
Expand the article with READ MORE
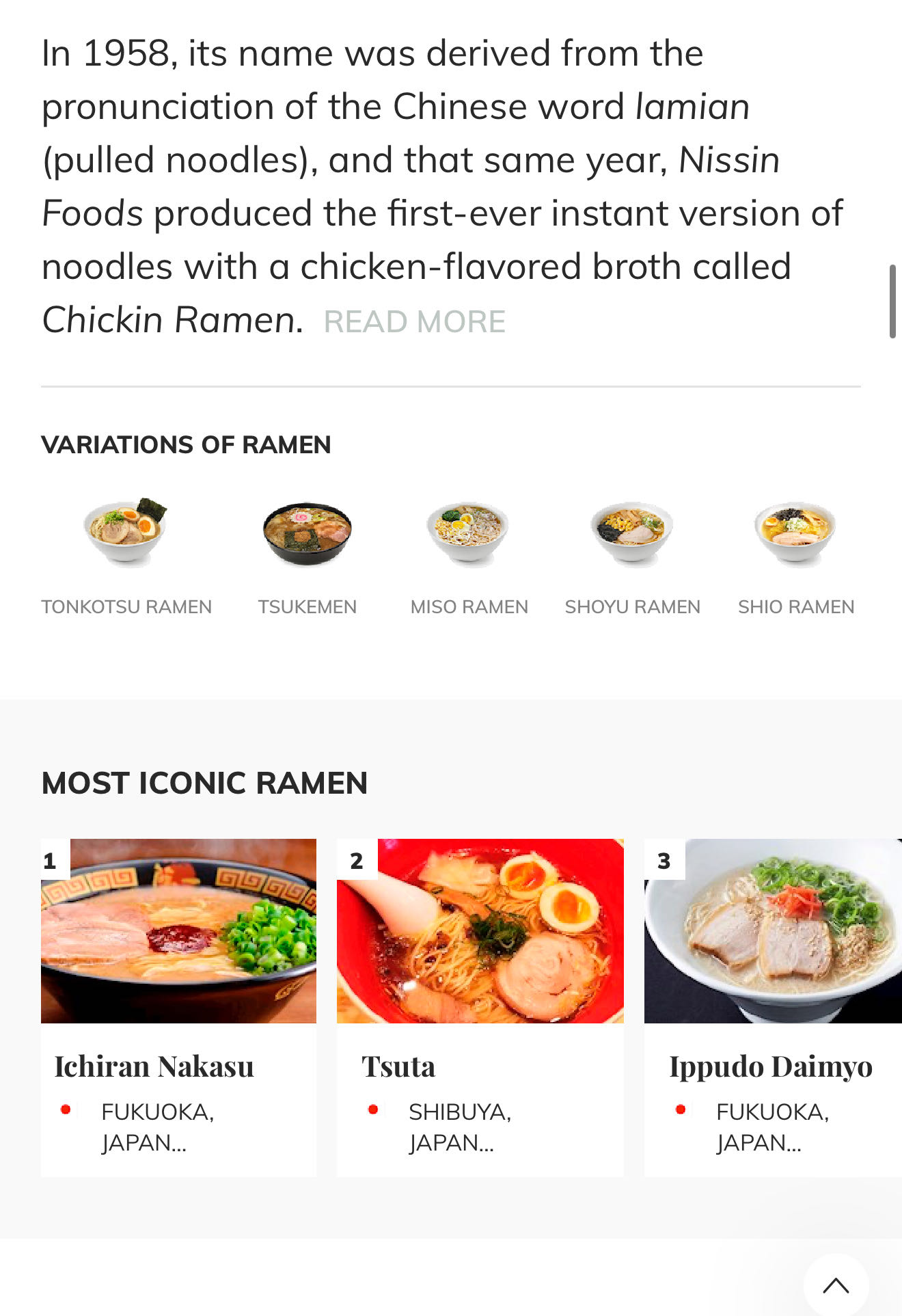414,322
